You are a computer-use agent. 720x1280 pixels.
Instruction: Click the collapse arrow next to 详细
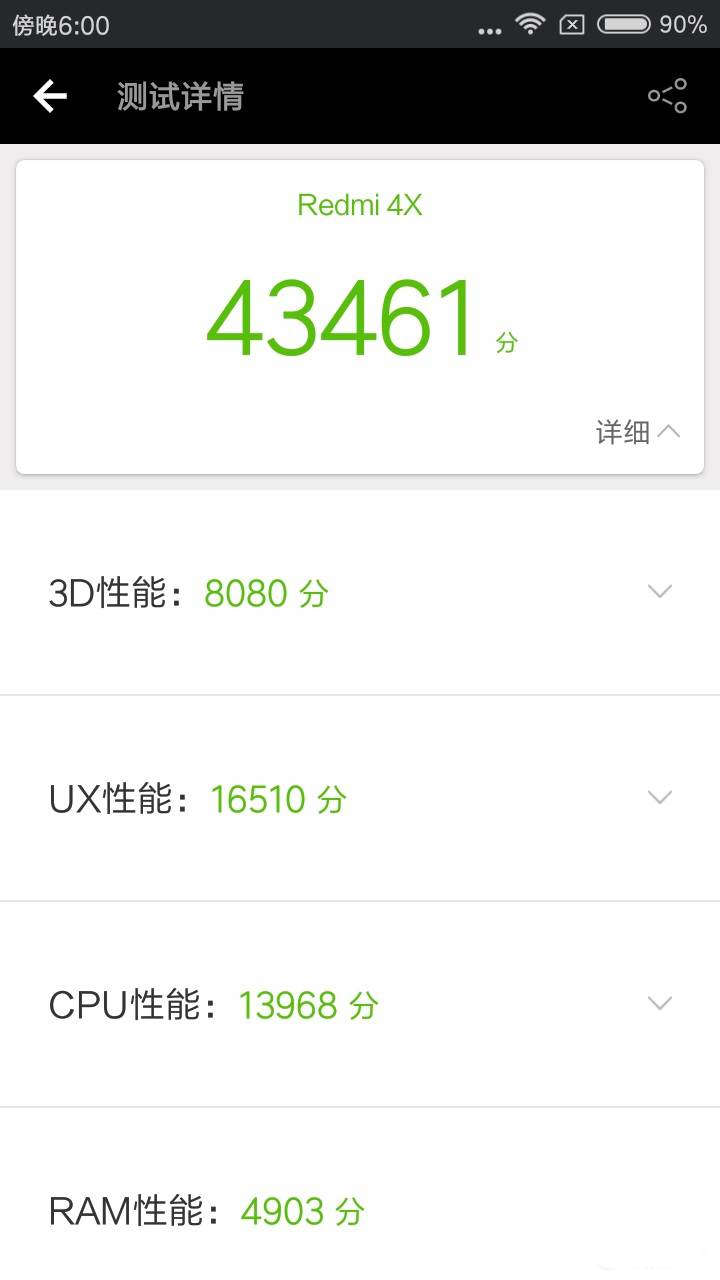(x=672, y=432)
